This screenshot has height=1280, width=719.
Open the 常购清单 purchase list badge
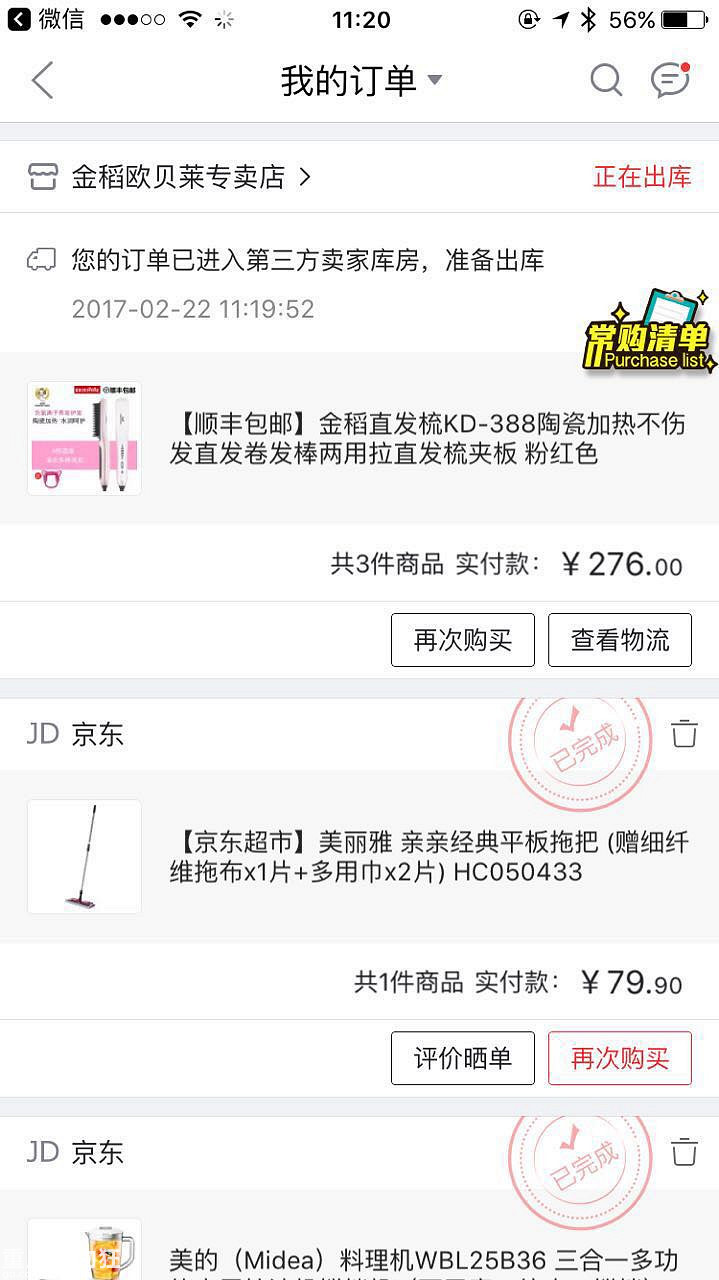point(649,333)
